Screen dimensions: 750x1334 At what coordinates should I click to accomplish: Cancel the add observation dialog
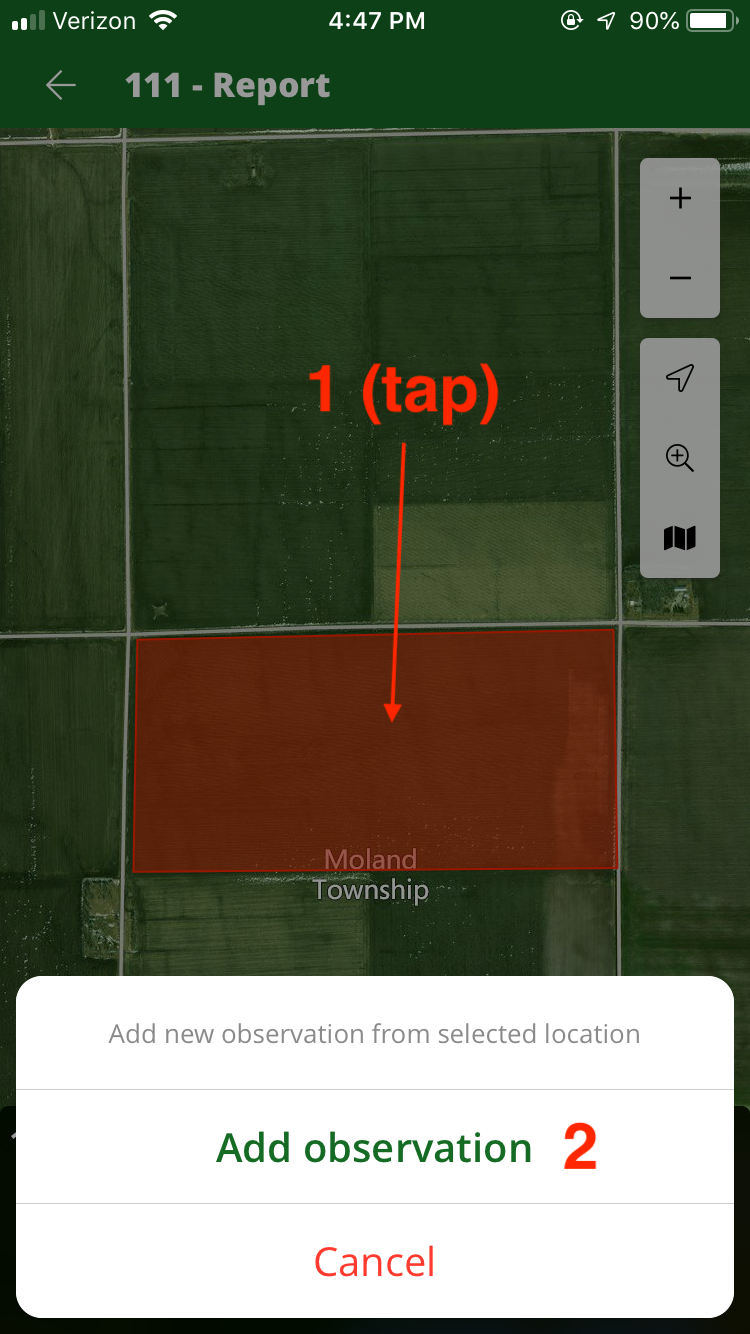pyautogui.click(x=374, y=1262)
